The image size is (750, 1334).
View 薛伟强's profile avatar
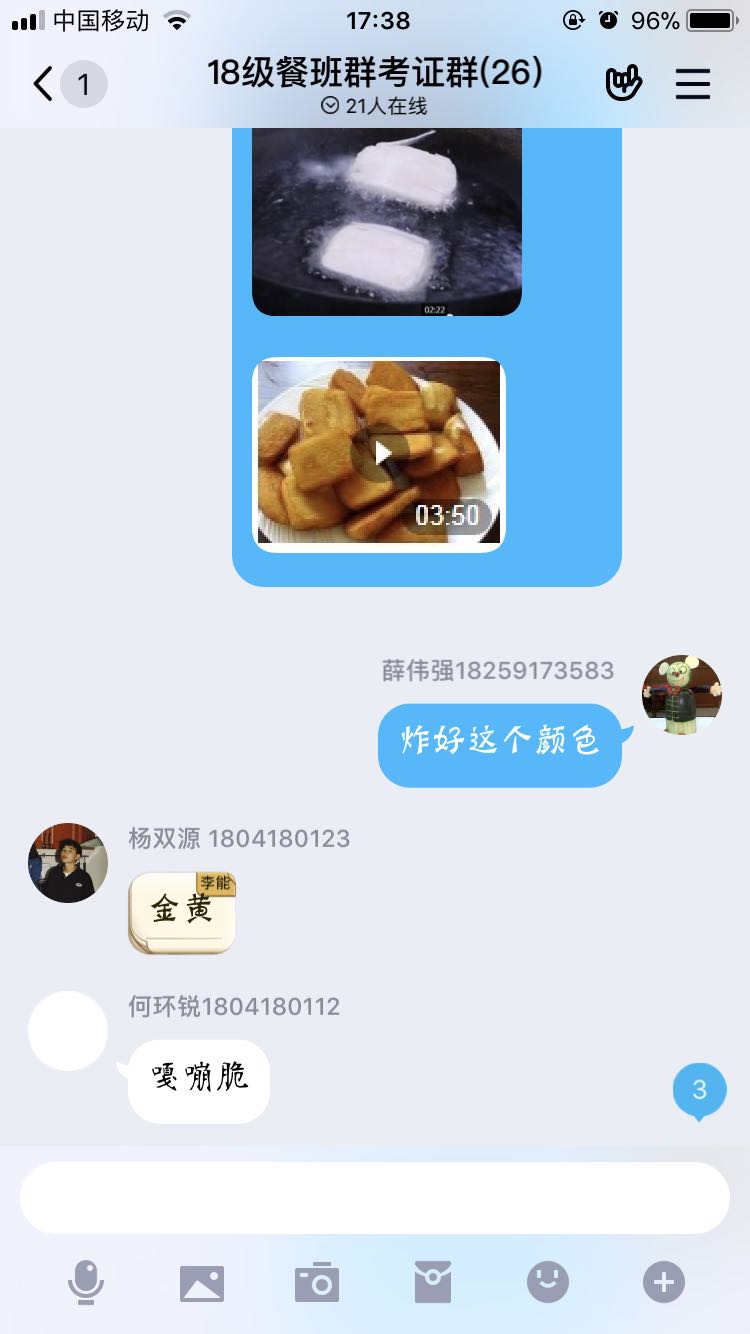click(x=681, y=695)
